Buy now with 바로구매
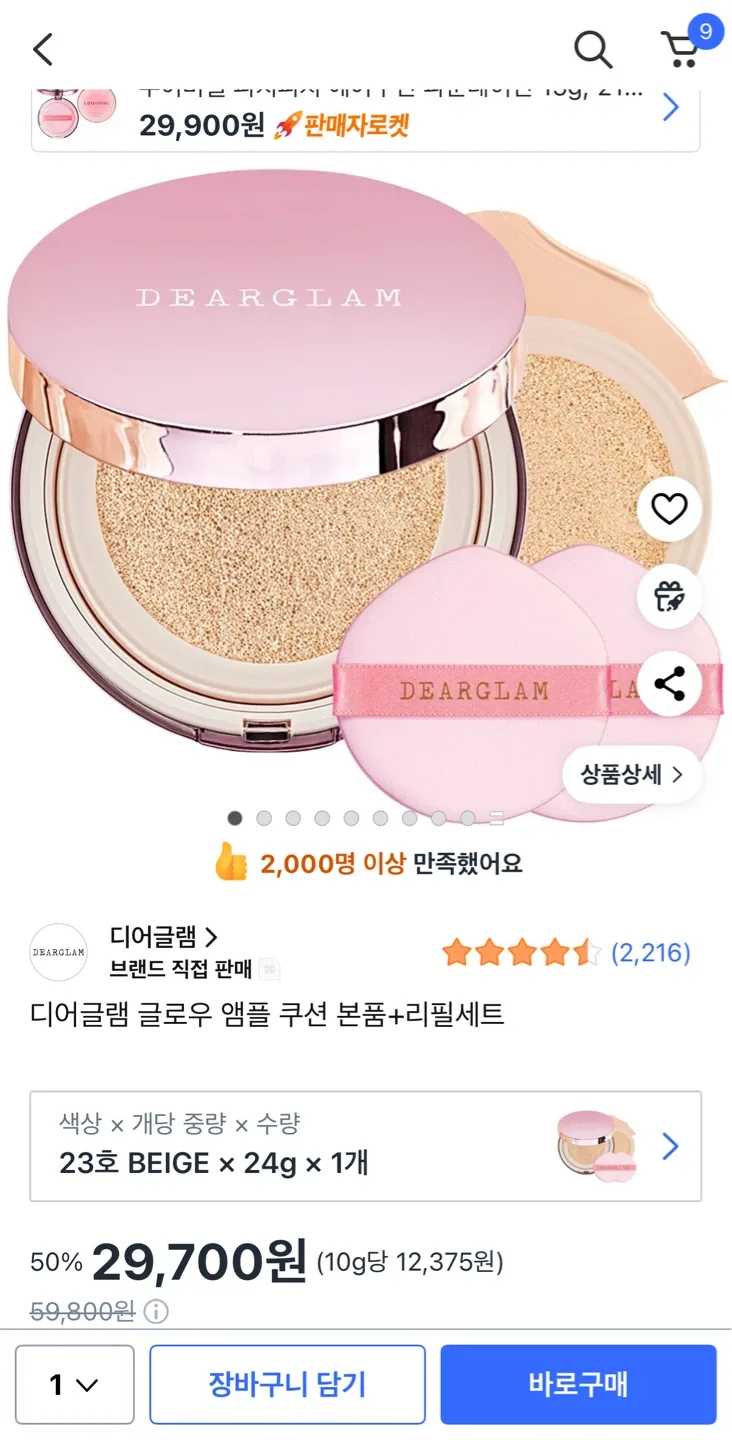Viewport: 732px width, 1440px height. 578,1385
